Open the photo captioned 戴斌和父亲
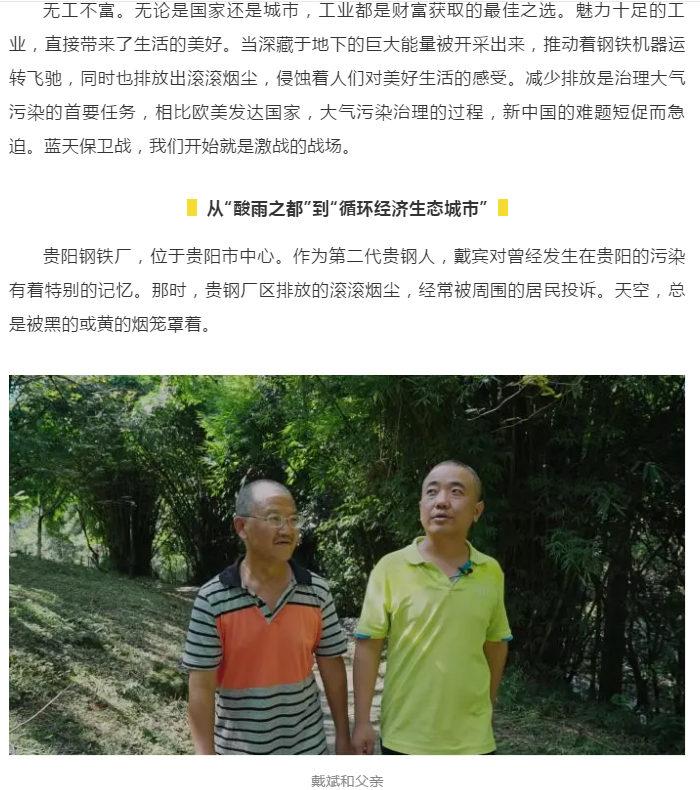This screenshot has height=790, width=700. click(347, 564)
